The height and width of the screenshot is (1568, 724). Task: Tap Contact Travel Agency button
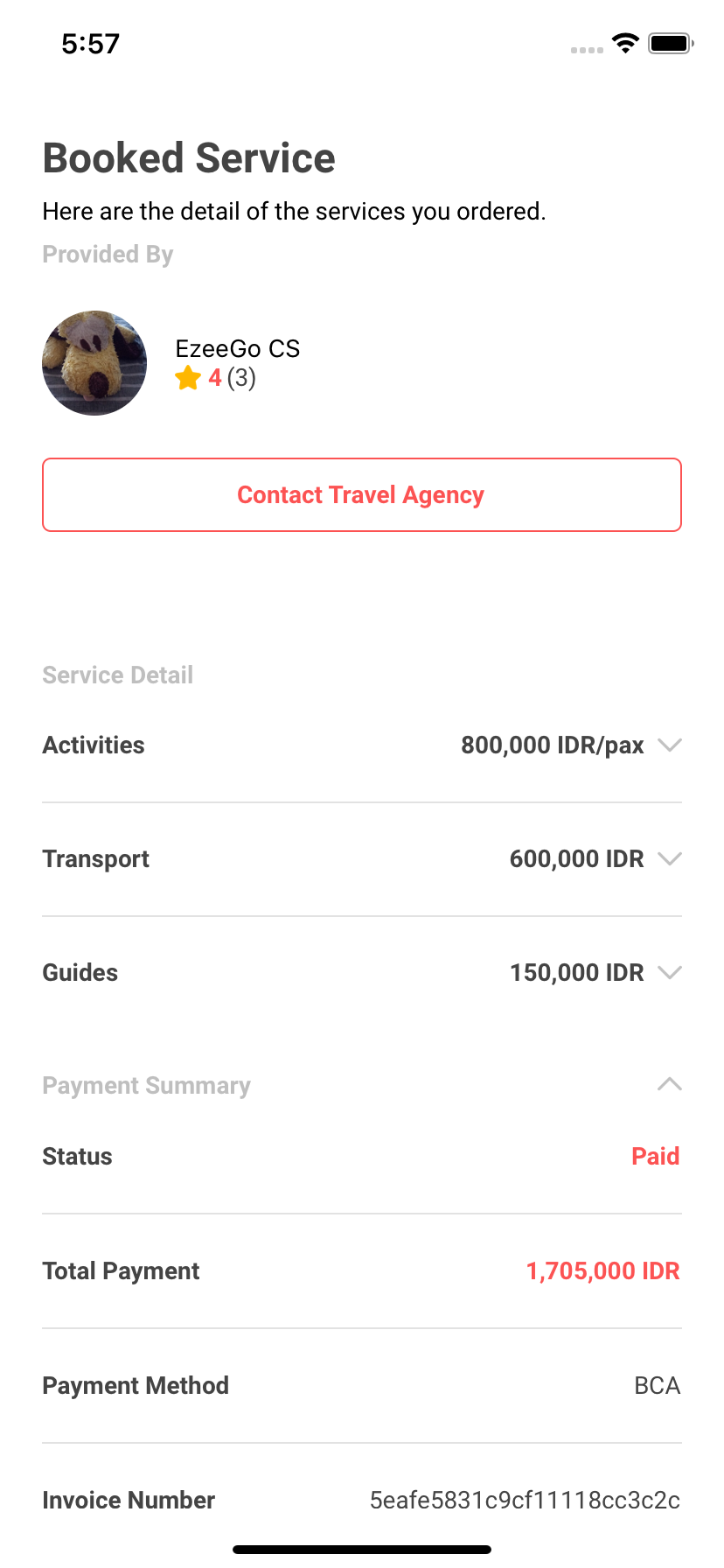click(x=362, y=495)
